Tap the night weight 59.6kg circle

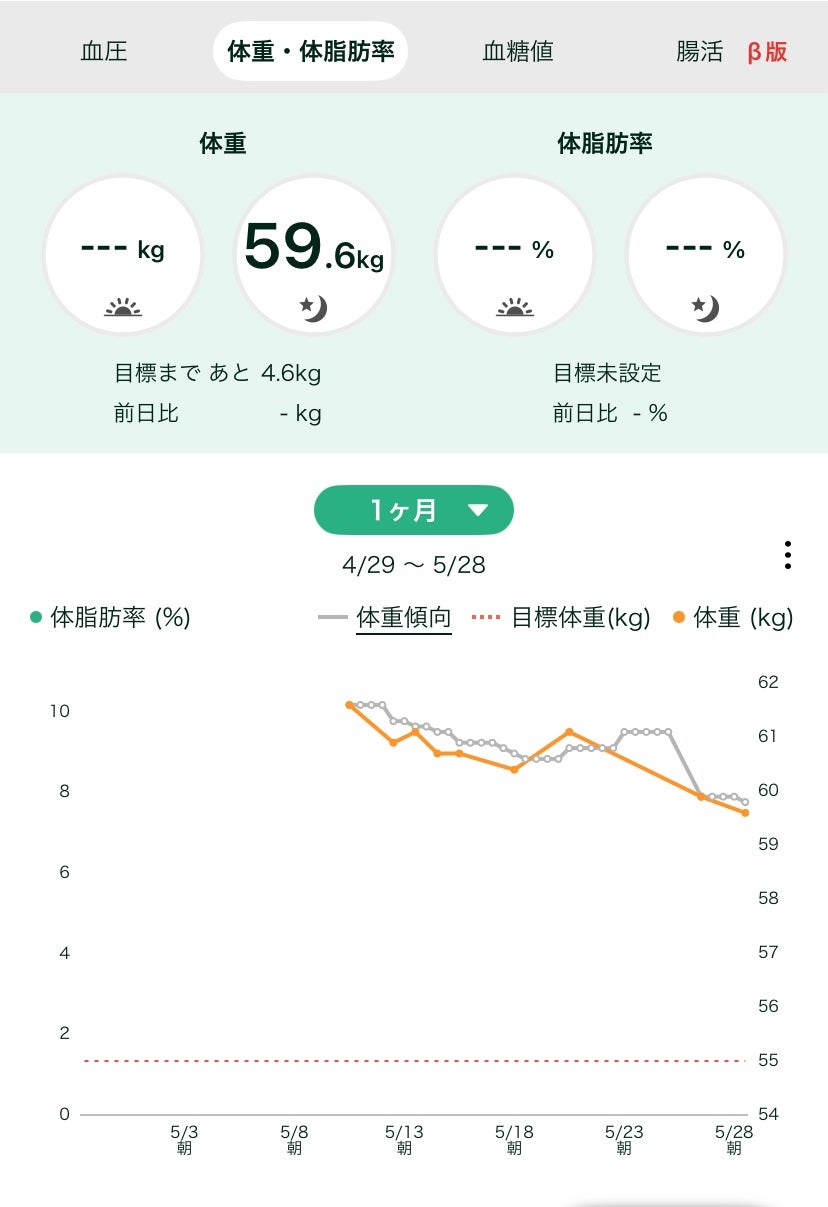click(314, 255)
